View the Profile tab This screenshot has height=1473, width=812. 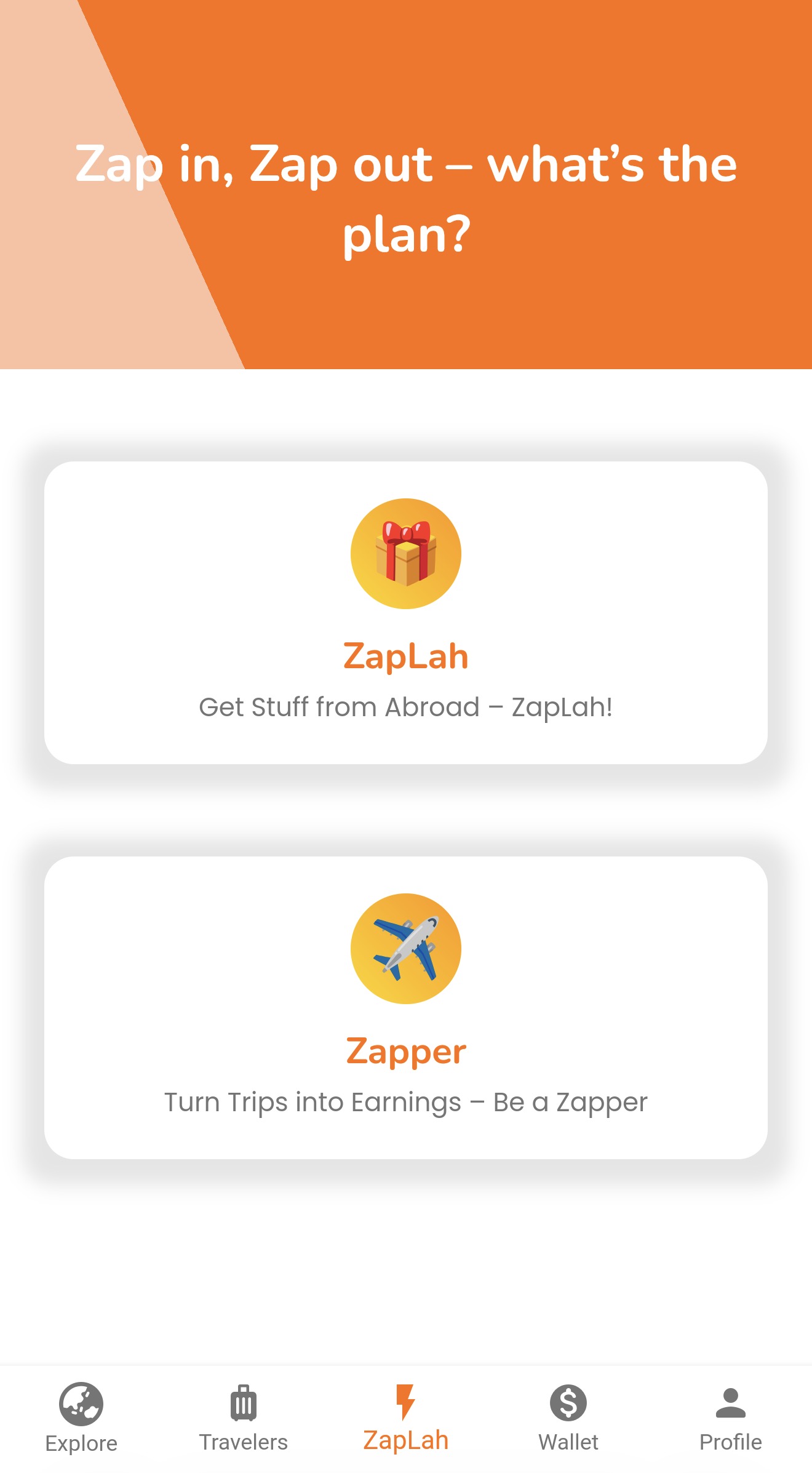tap(731, 1418)
